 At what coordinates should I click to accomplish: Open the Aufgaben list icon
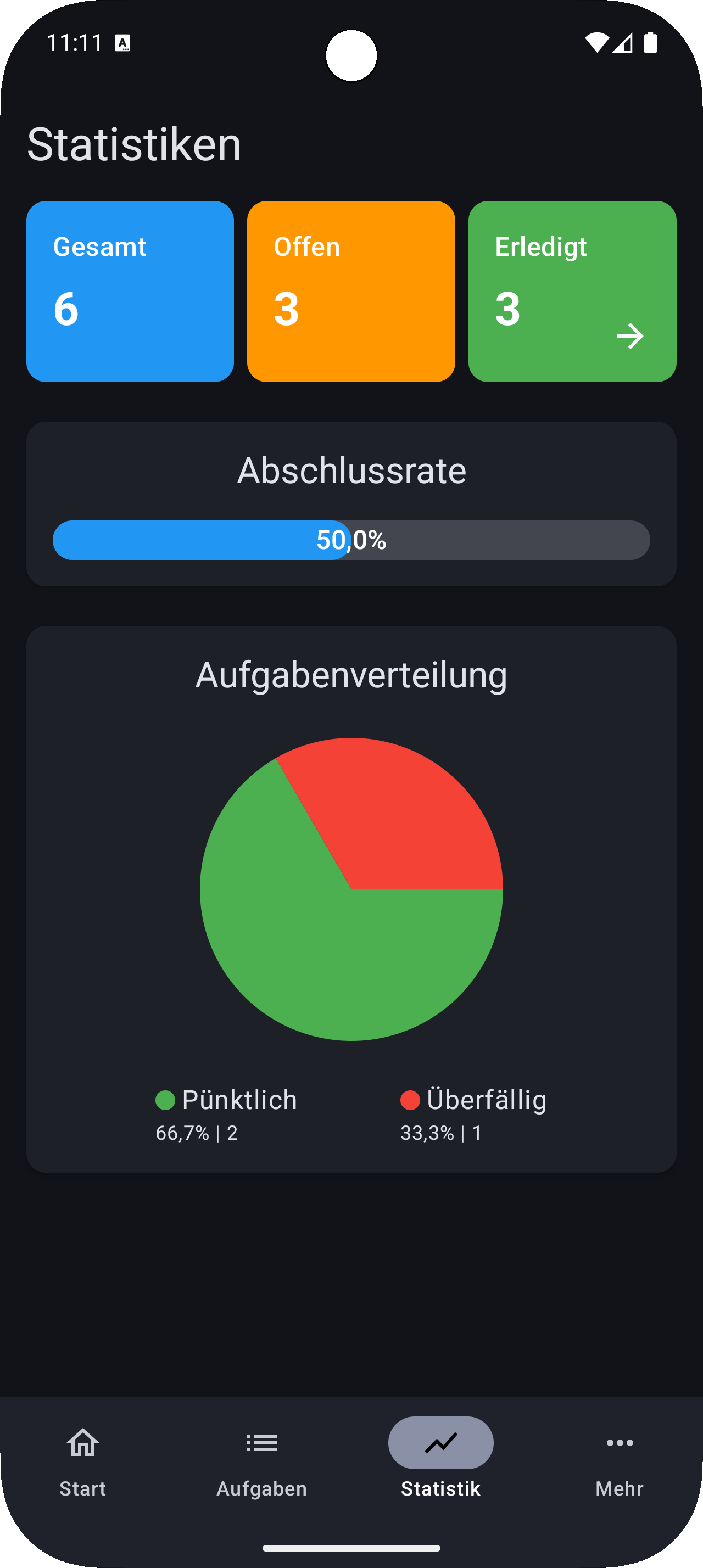(261, 1443)
